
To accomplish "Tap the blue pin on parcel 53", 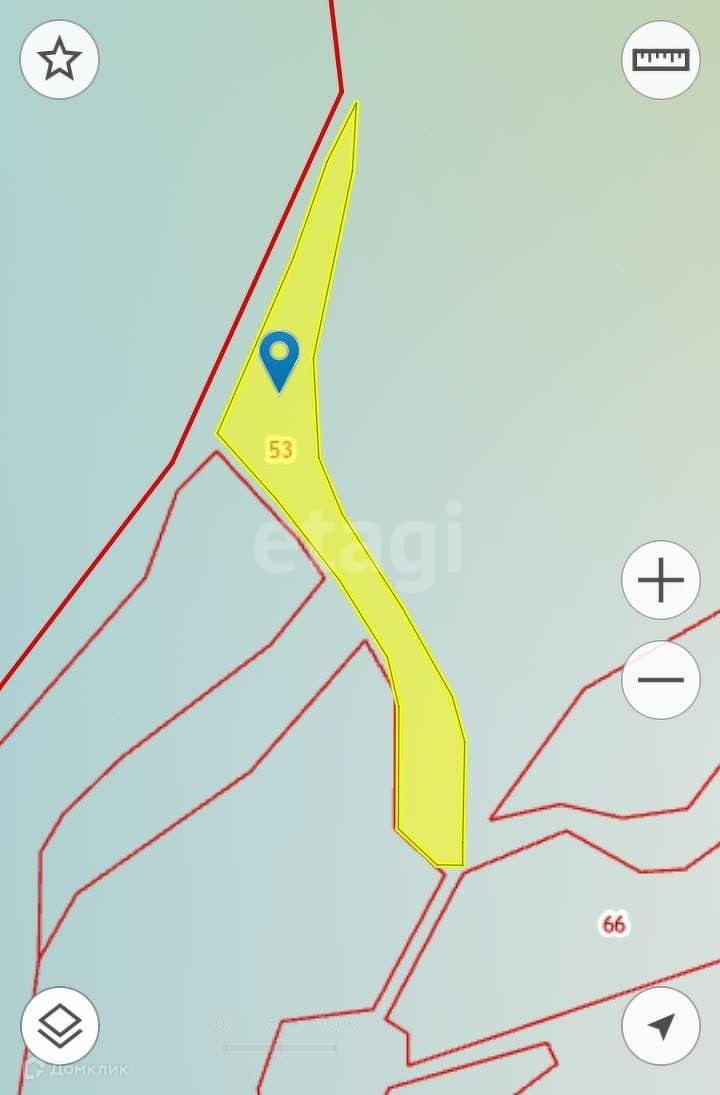I will pyautogui.click(x=279, y=361).
